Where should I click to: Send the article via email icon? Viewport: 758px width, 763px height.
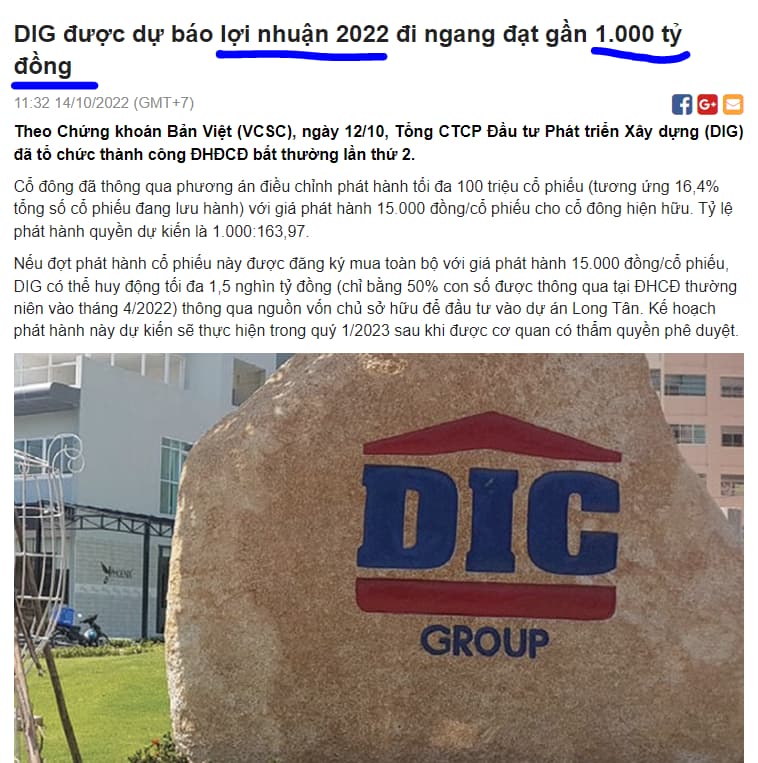(x=733, y=104)
